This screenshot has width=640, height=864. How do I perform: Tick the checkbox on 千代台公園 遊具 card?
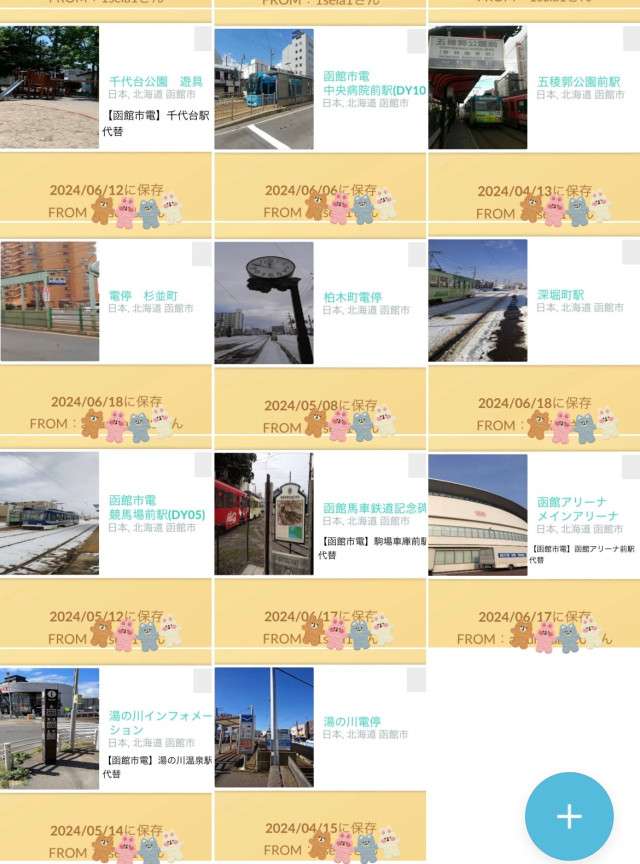(x=202, y=39)
